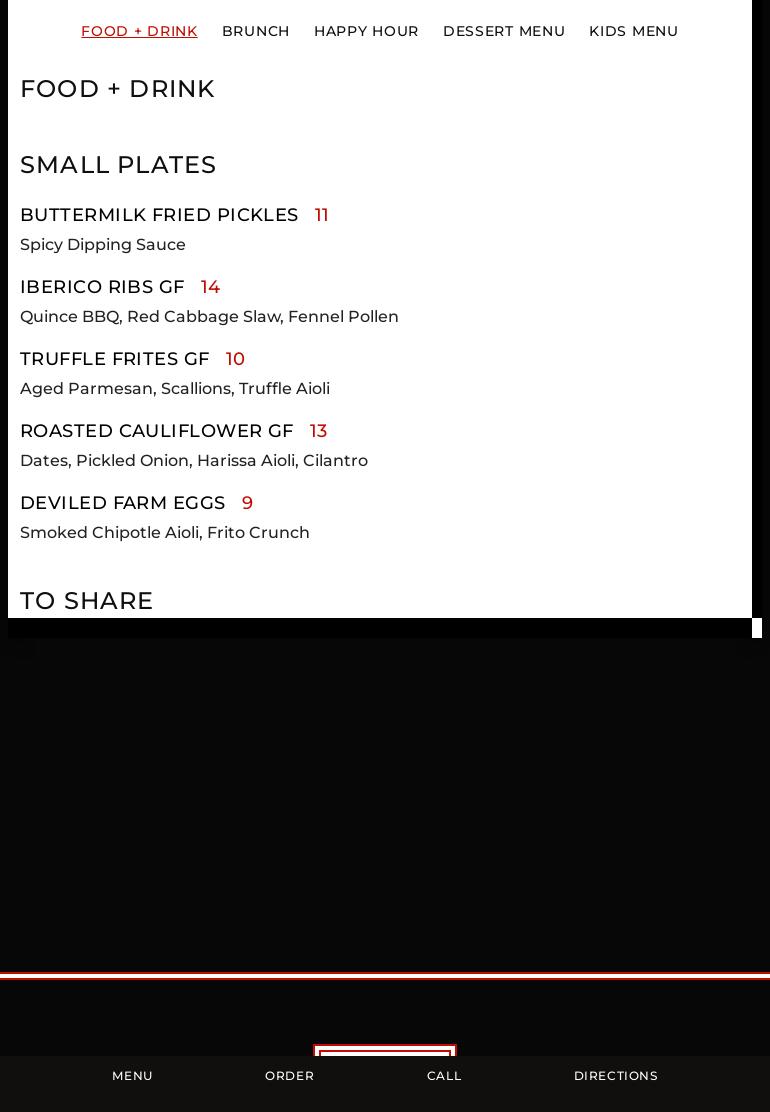This screenshot has height=1112, width=770.
Task: Start an online order
Action: 289,1076
